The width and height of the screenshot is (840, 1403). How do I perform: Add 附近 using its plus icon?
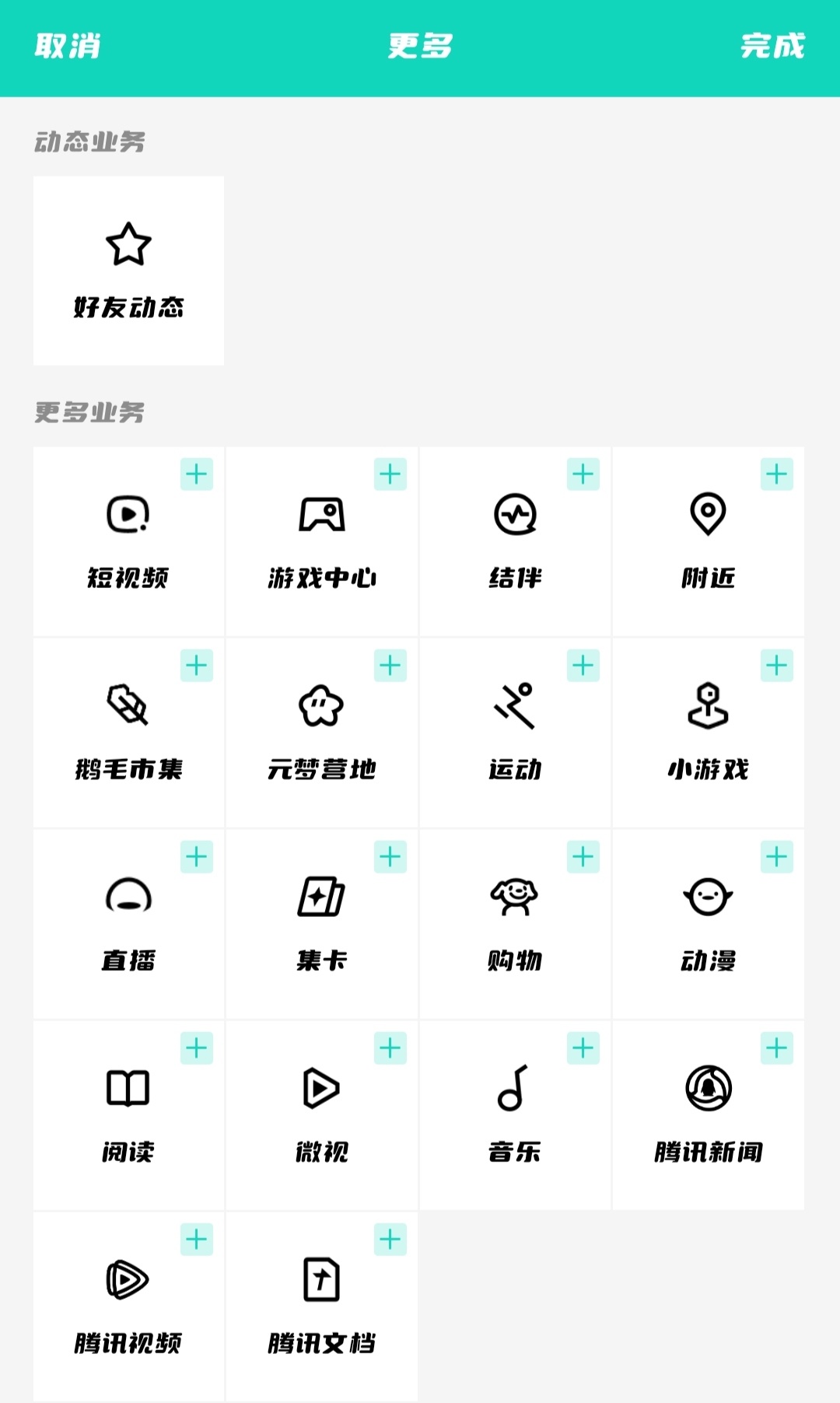pos(777,474)
